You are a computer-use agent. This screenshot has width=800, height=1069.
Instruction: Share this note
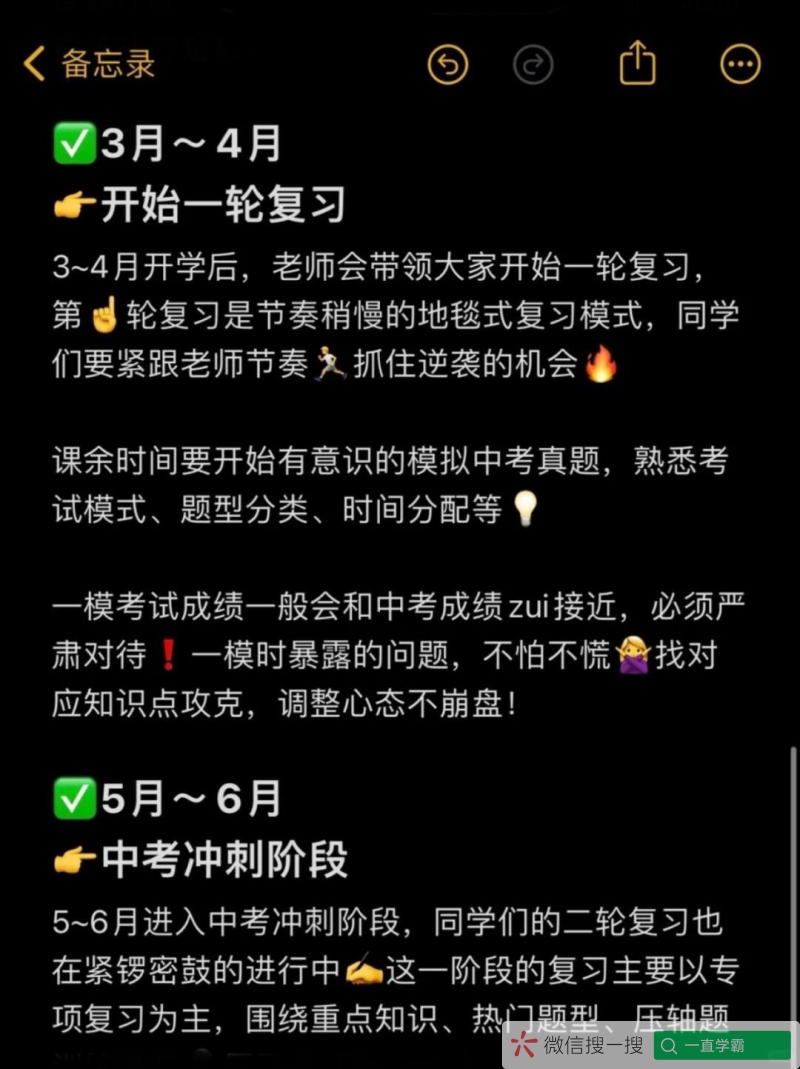(x=637, y=64)
